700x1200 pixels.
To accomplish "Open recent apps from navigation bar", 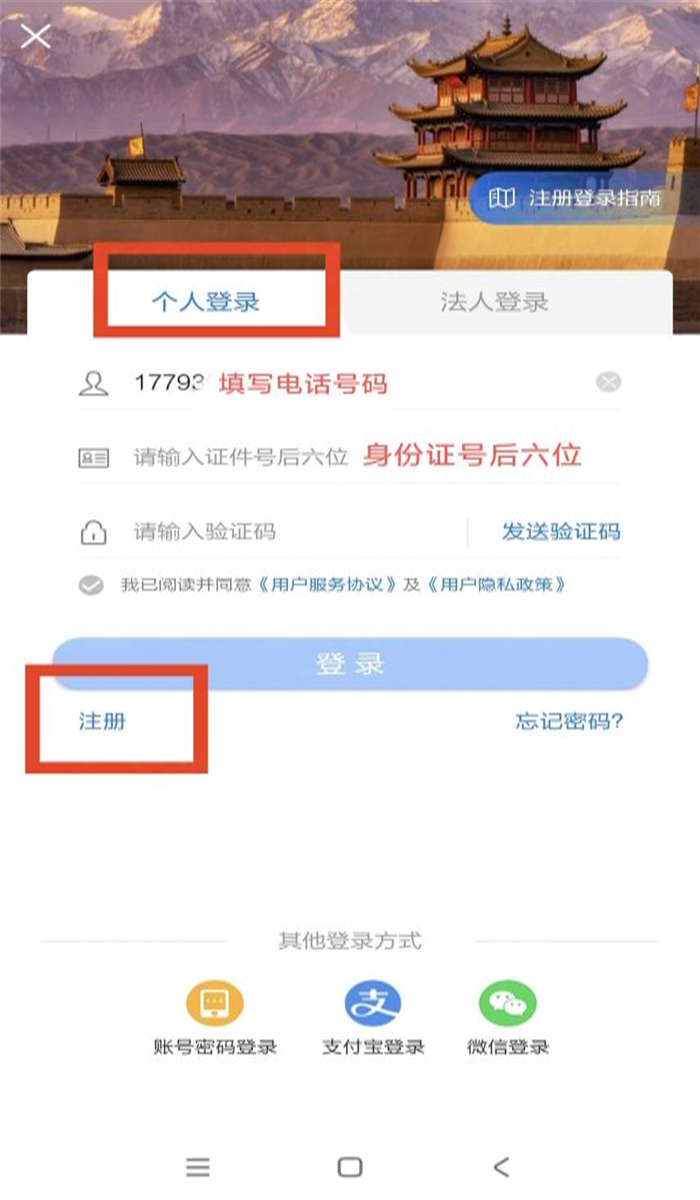I will tap(198, 1166).
